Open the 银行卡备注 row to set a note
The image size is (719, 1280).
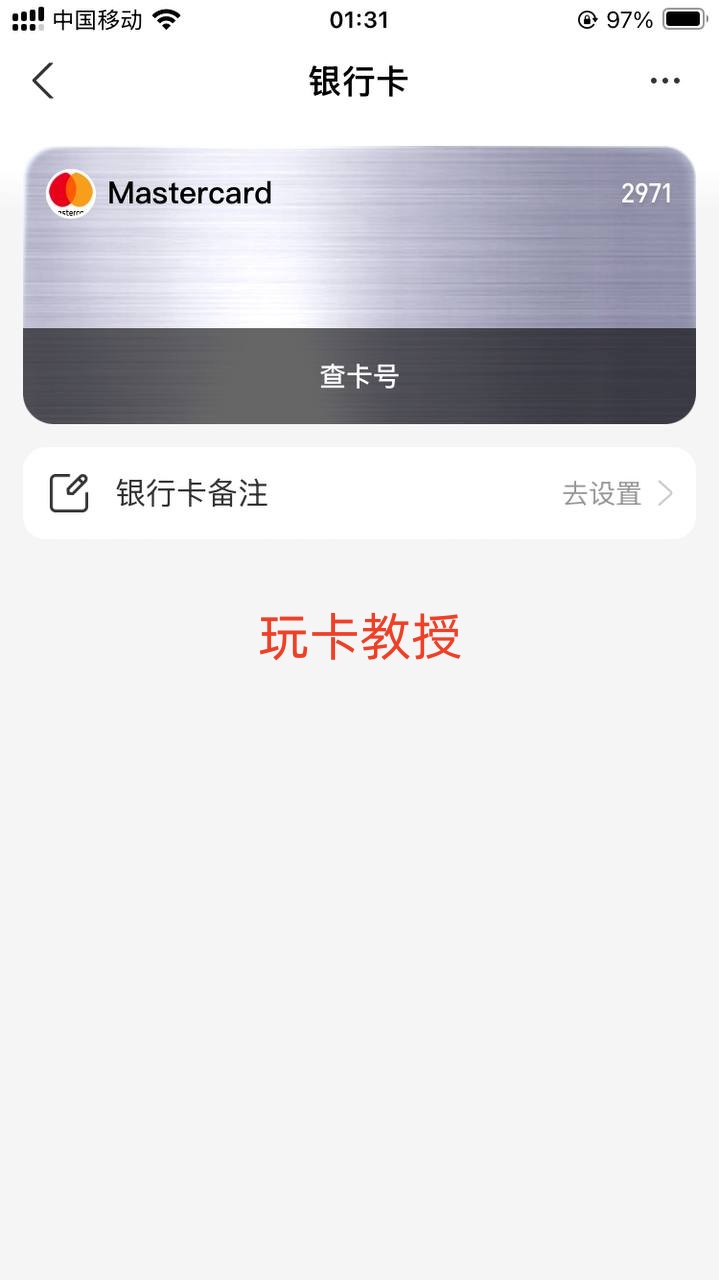(359, 493)
